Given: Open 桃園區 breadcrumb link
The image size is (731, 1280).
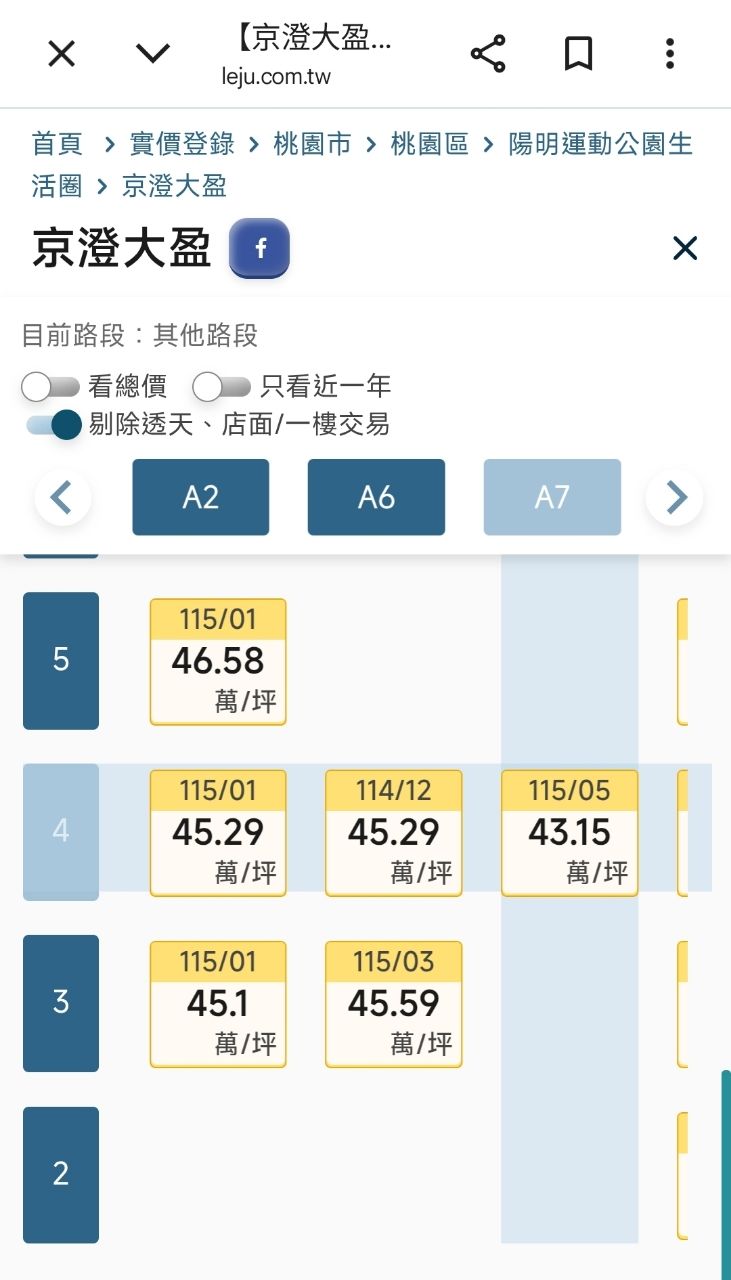Looking at the screenshot, I should click(x=430, y=144).
